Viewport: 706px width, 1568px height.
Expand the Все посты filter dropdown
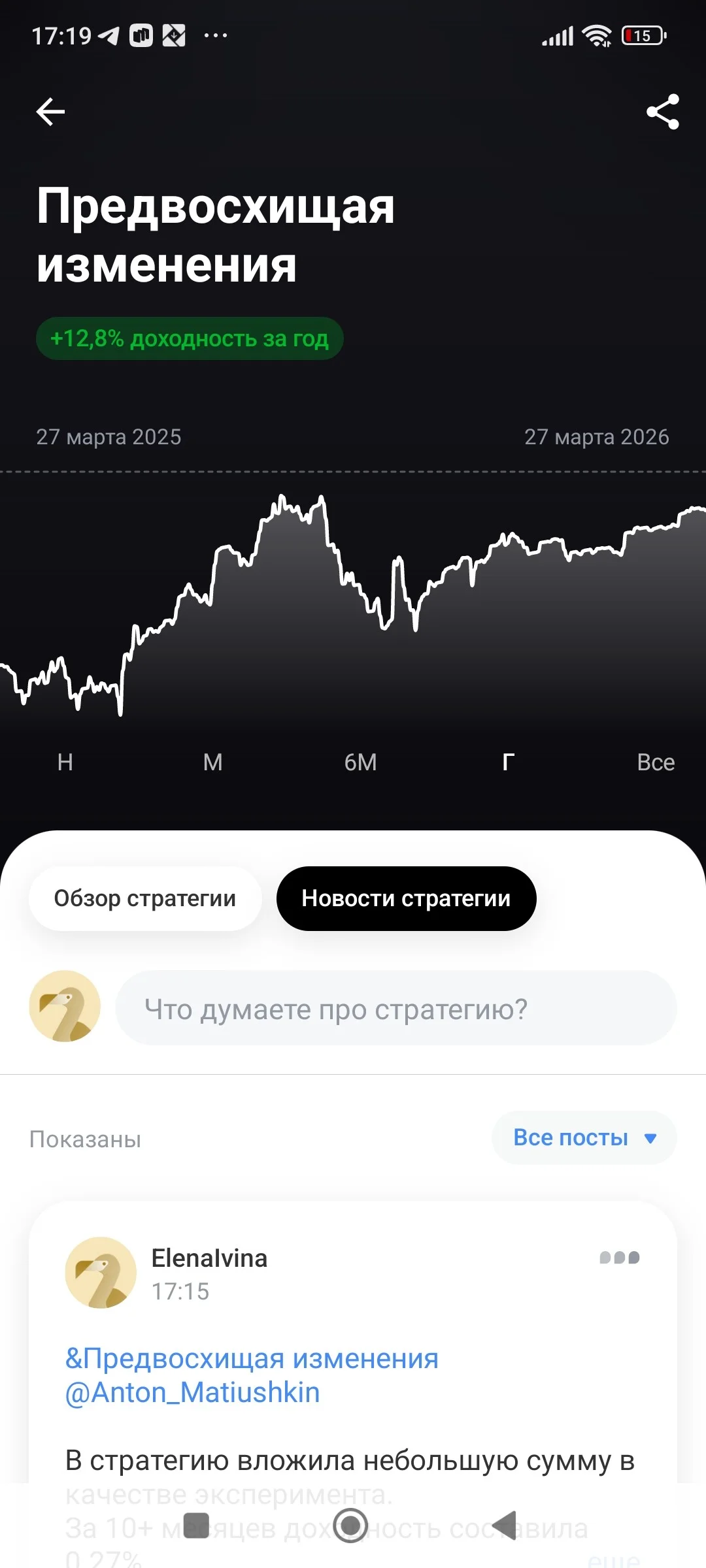tap(584, 1137)
